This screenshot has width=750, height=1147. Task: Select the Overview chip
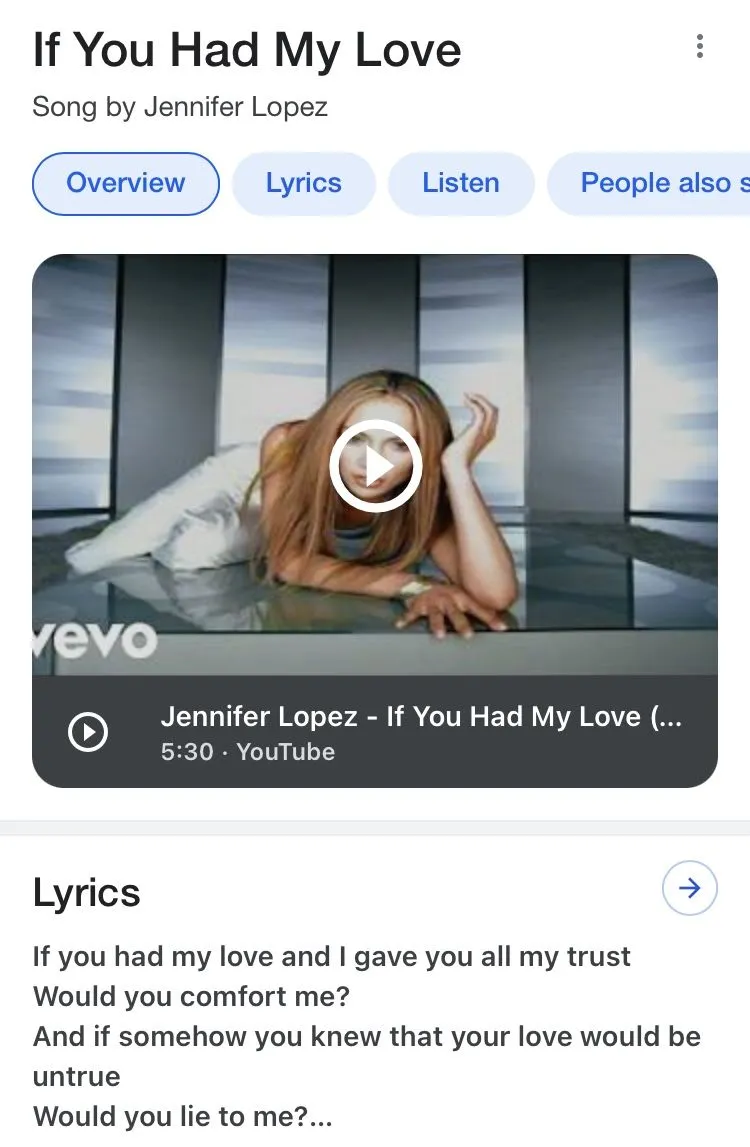click(x=126, y=184)
